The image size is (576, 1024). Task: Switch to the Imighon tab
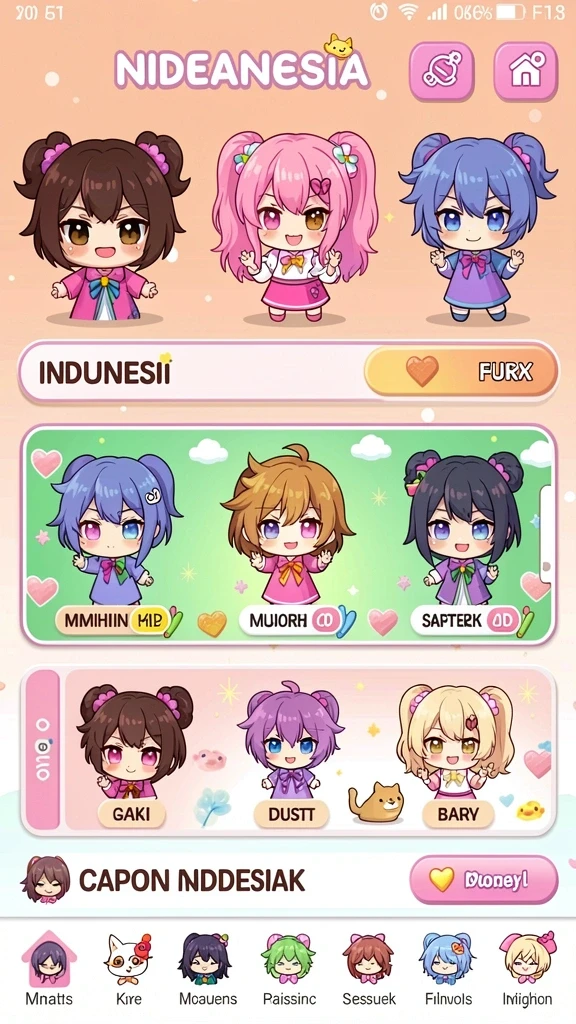coord(527,968)
